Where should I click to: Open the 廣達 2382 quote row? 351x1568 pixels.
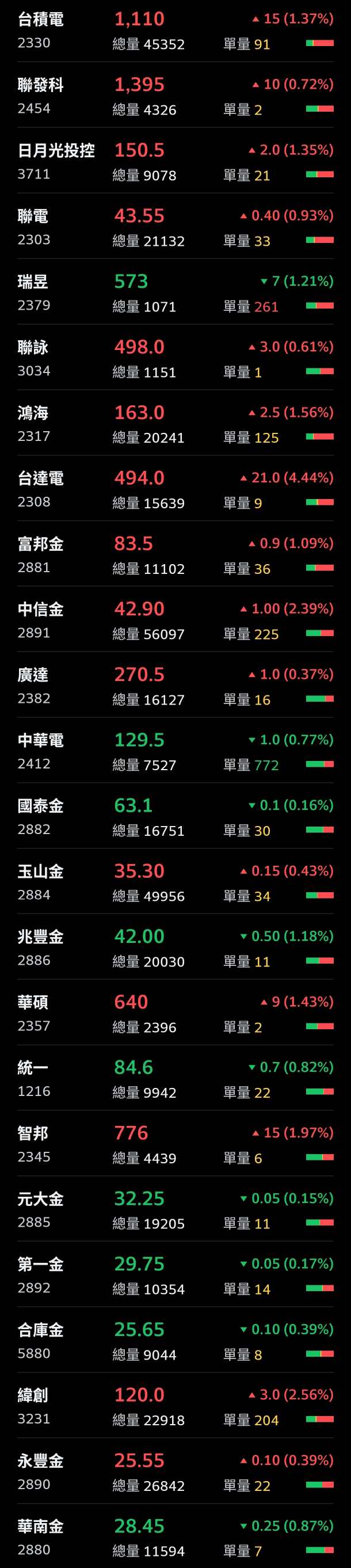[175, 686]
